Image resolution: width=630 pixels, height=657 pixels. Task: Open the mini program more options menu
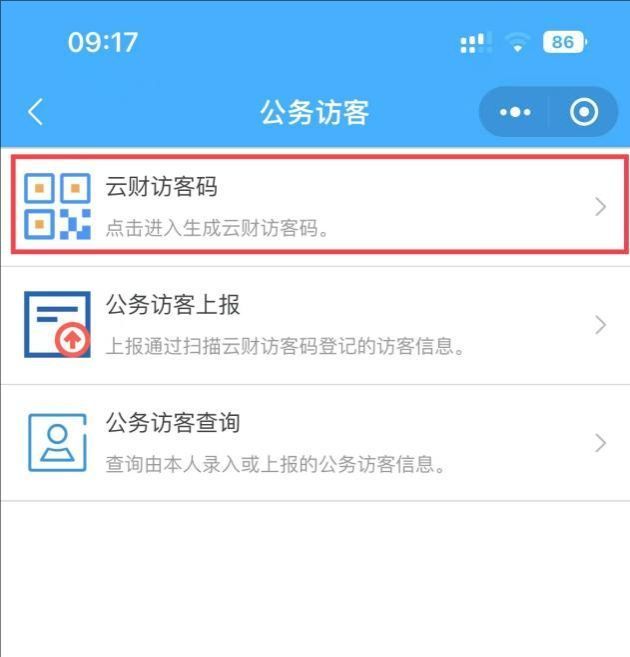pos(515,112)
